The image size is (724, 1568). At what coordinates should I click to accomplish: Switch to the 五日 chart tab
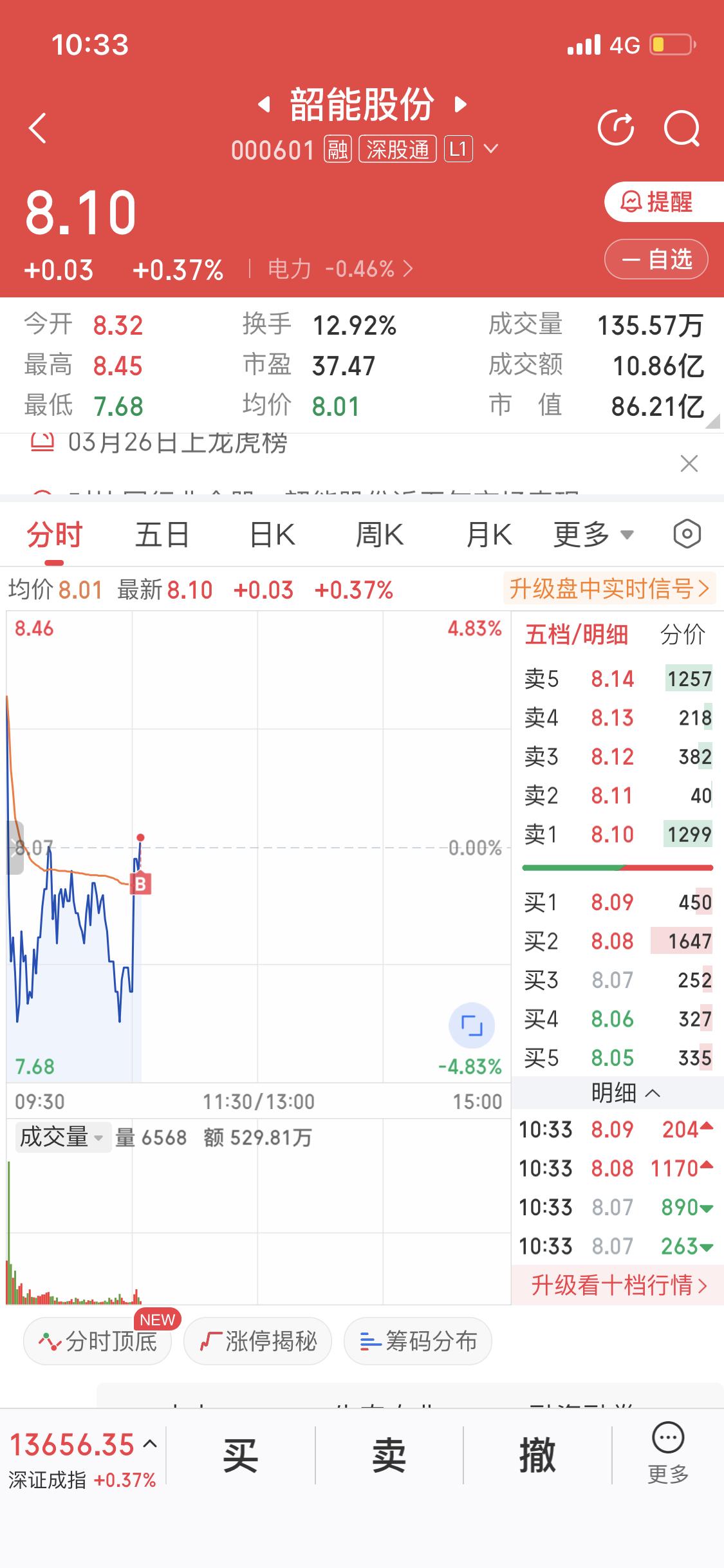coord(161,534)
